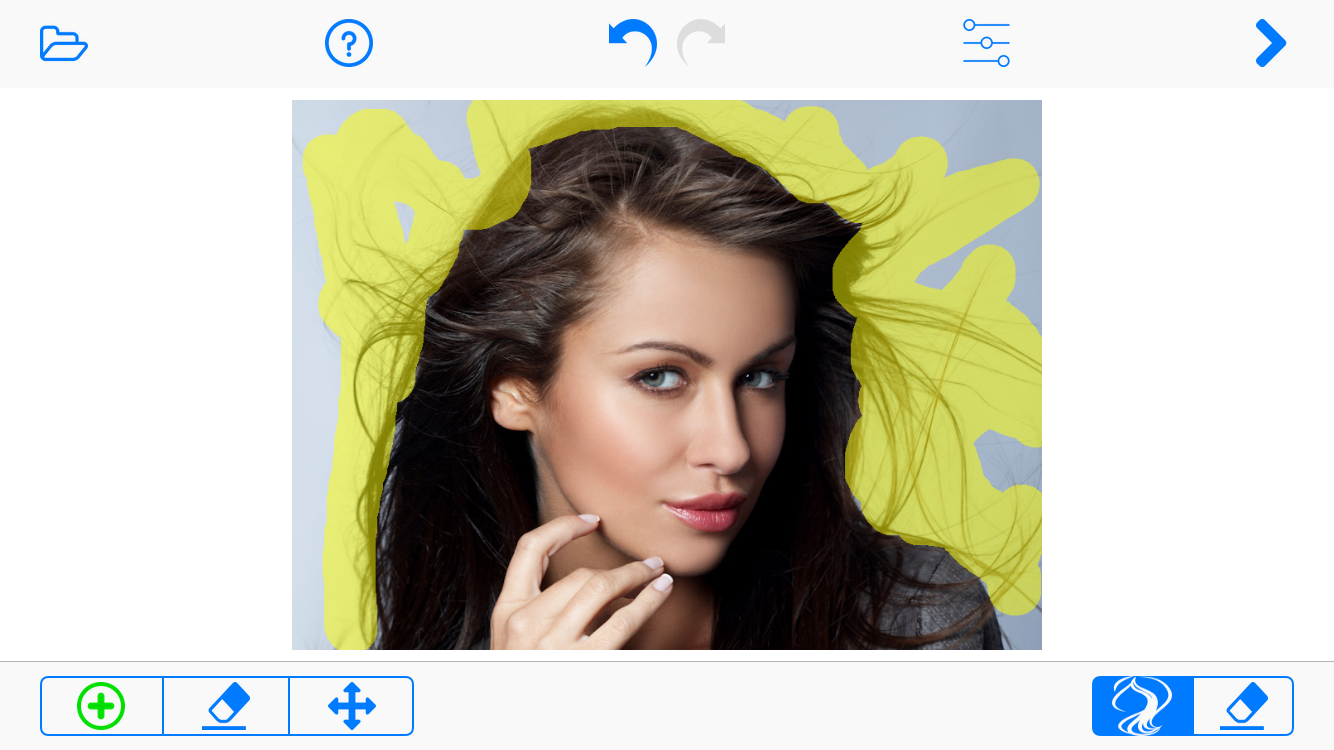Open the help question mark
The width and height of the screenshot is (1334, 750).
coord(349,44)
